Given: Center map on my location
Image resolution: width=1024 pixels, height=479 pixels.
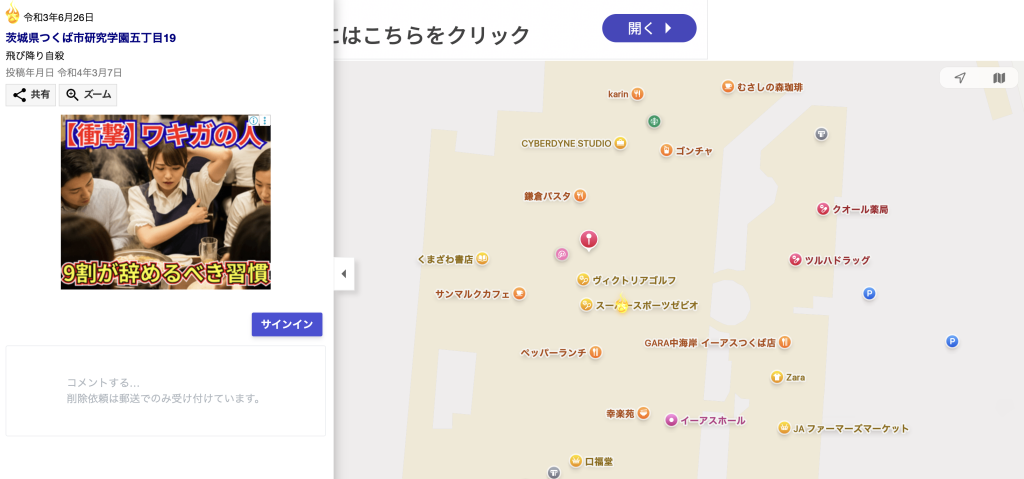Looking at the screenshot, I should 960,78.
